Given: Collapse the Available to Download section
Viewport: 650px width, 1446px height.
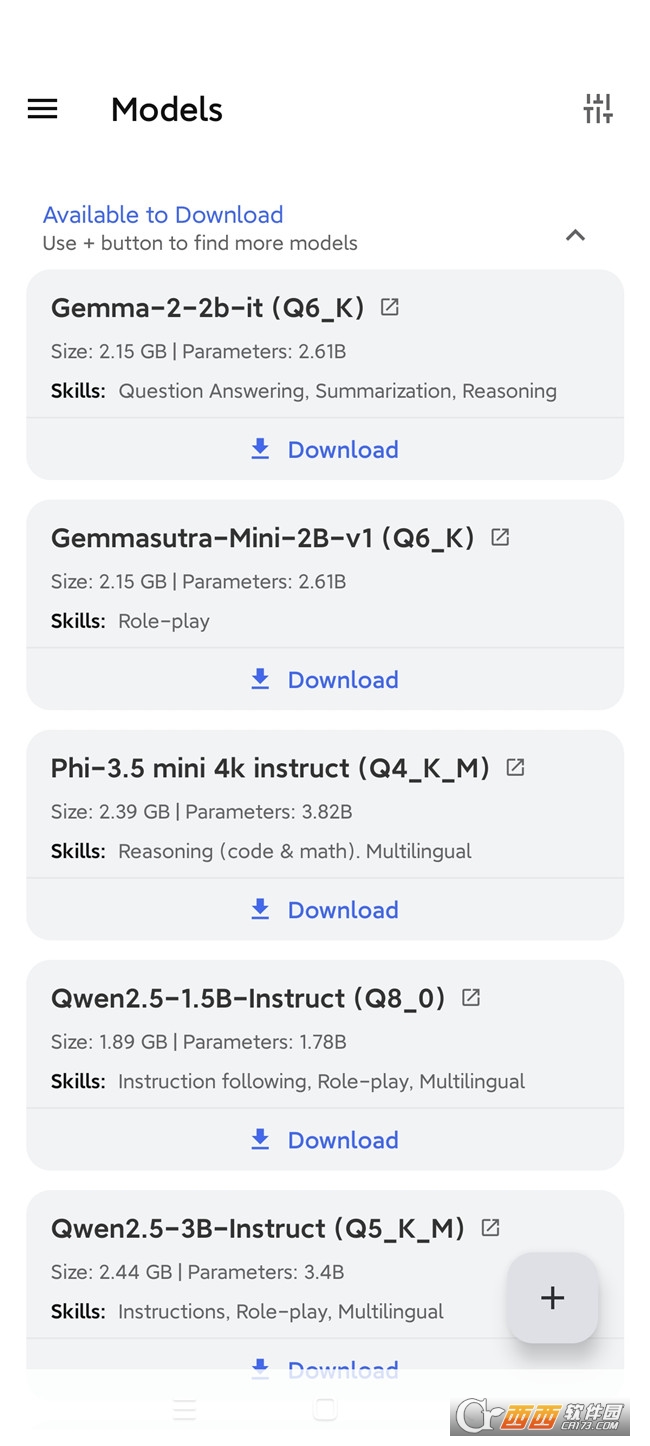Looking at the screenshot, I should 575,235.
